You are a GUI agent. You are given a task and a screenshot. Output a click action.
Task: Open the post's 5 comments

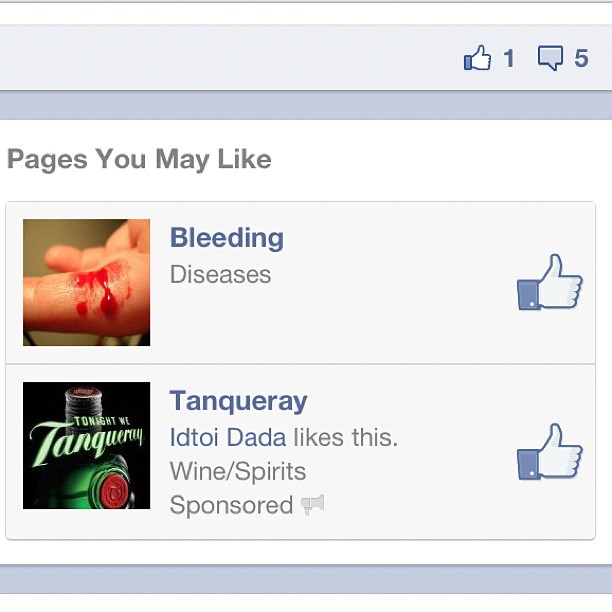pyautogui.click(x=563, y=59)
